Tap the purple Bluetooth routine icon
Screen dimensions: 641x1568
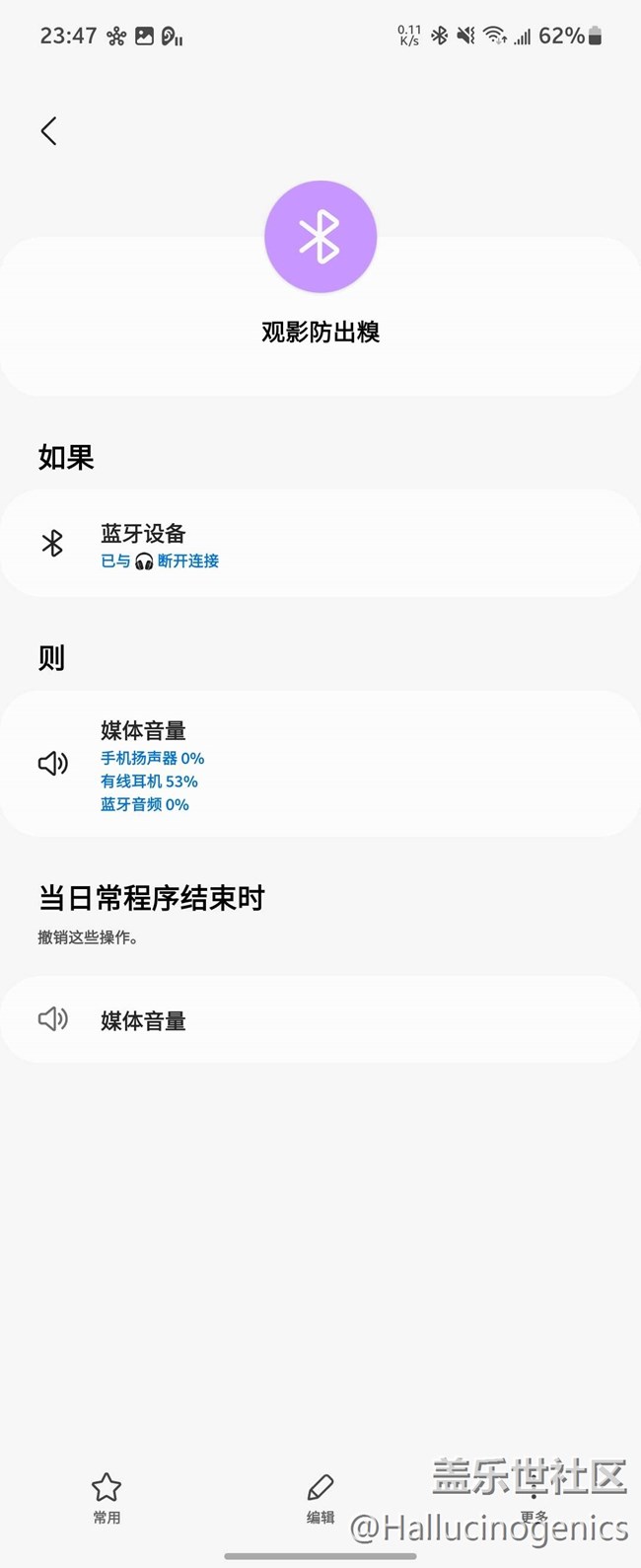320,237
